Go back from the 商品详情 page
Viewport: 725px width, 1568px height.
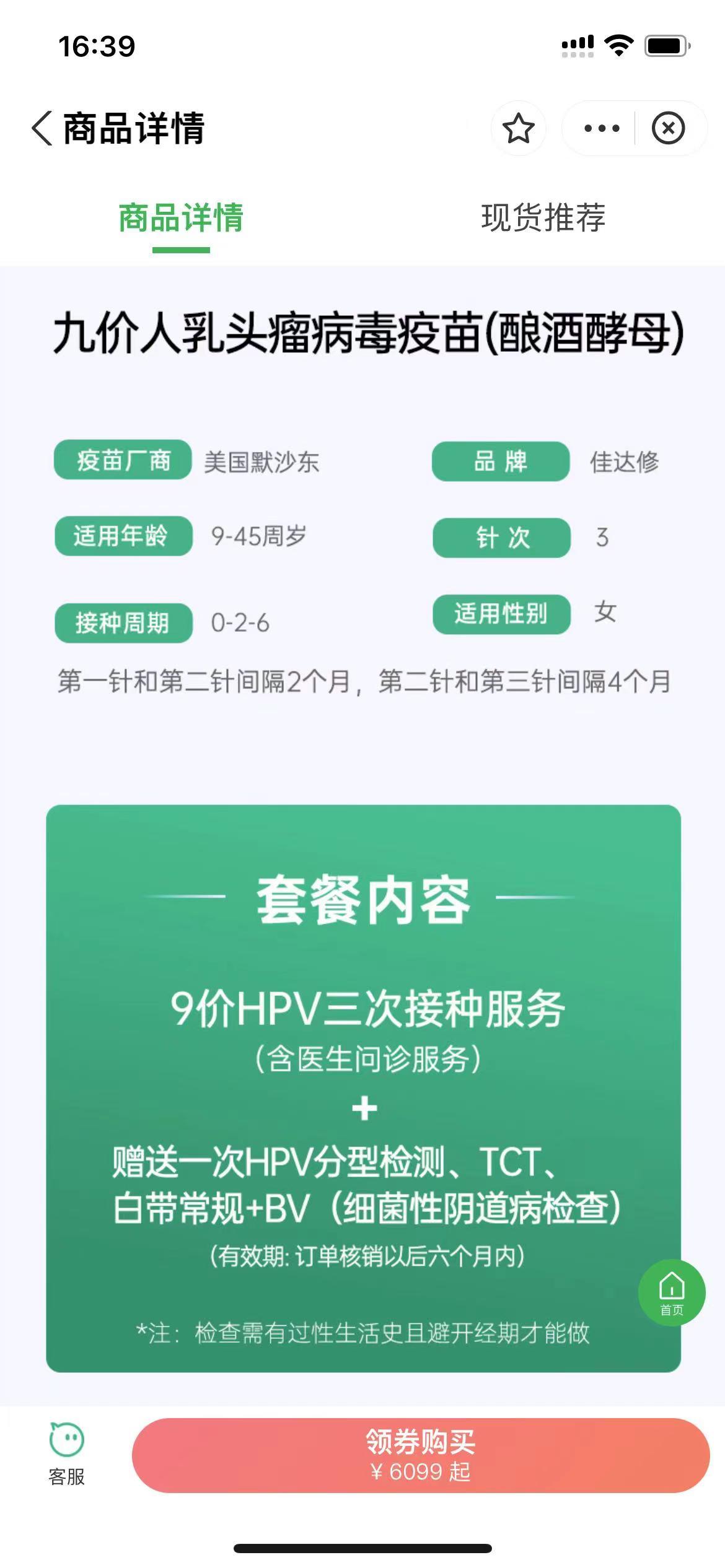pyautogui.click(x=42, y=128)
